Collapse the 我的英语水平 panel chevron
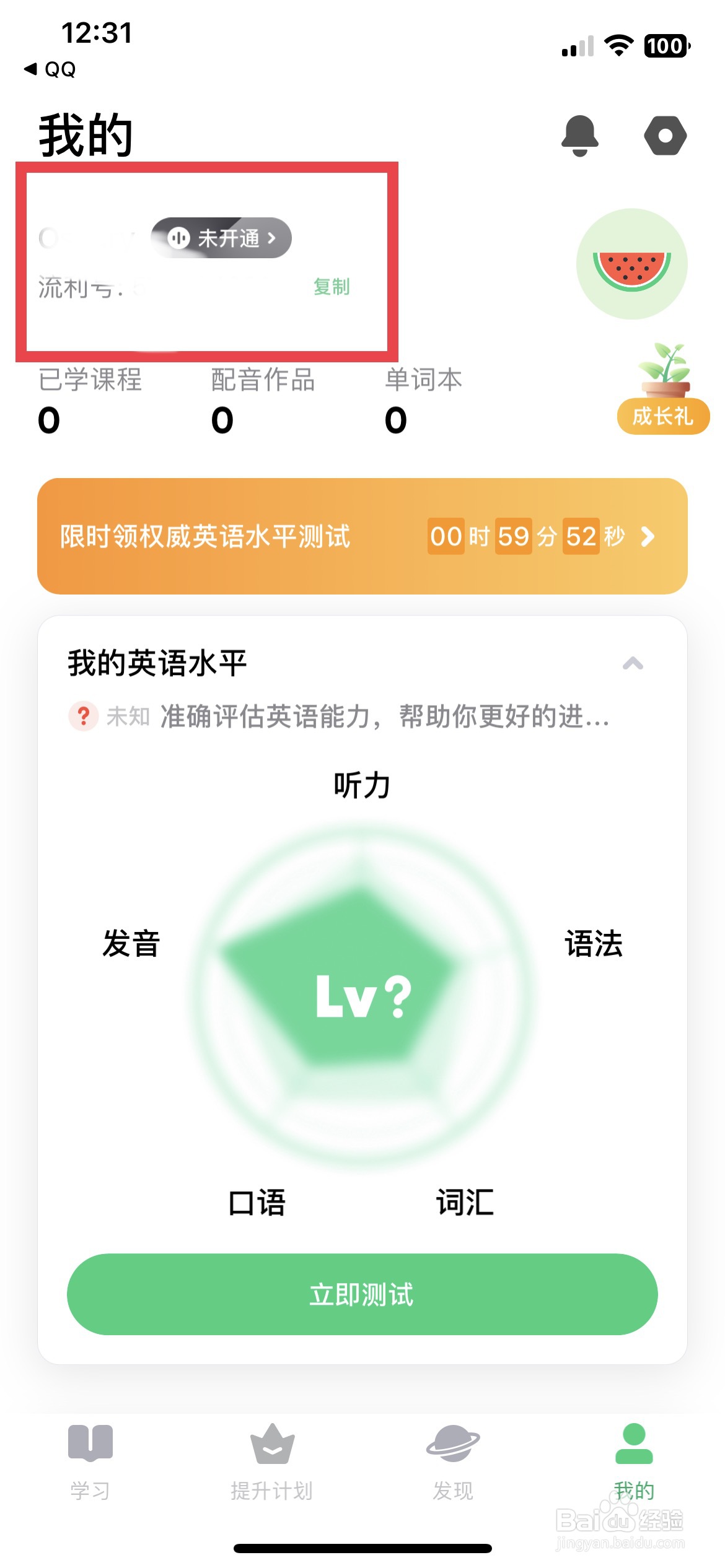Image resolution: width=725 pixels, height=1568 pixels. (x=633, y=663)
